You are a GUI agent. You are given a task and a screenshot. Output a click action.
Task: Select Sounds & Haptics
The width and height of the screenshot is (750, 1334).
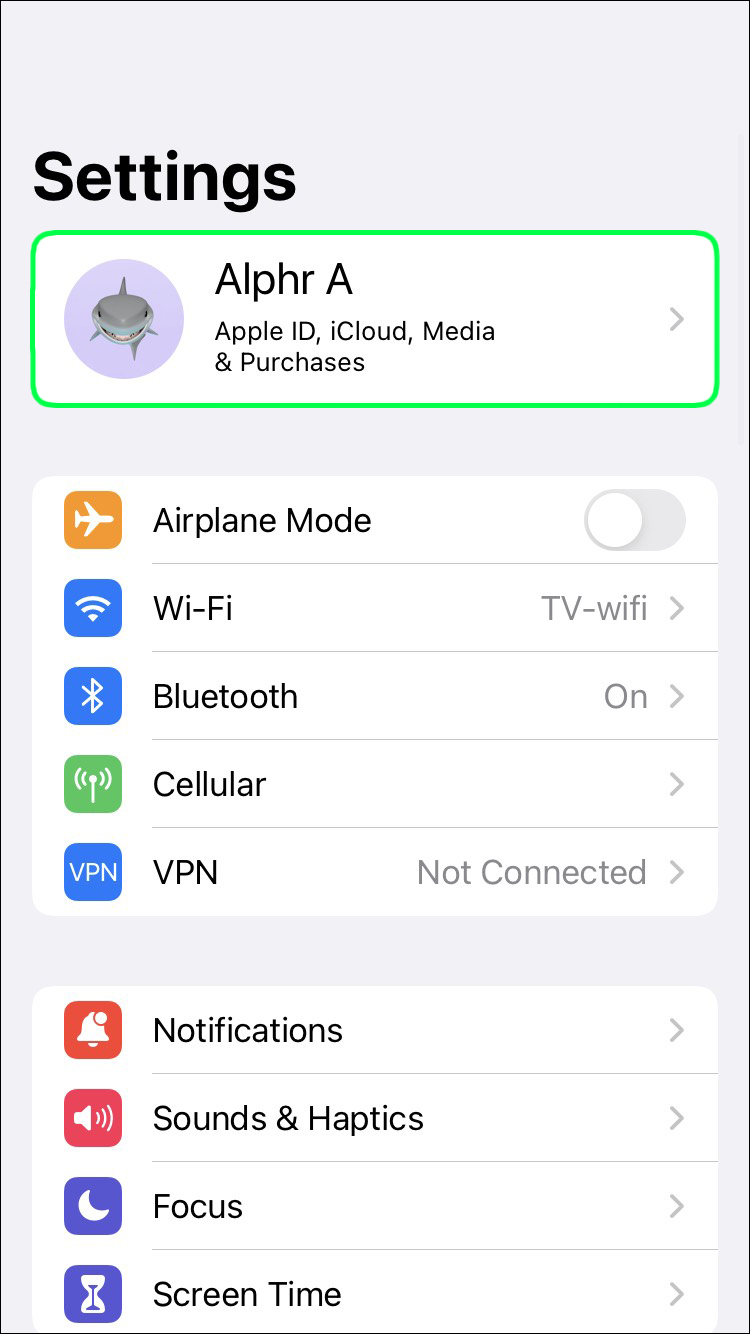[375, 1118]
